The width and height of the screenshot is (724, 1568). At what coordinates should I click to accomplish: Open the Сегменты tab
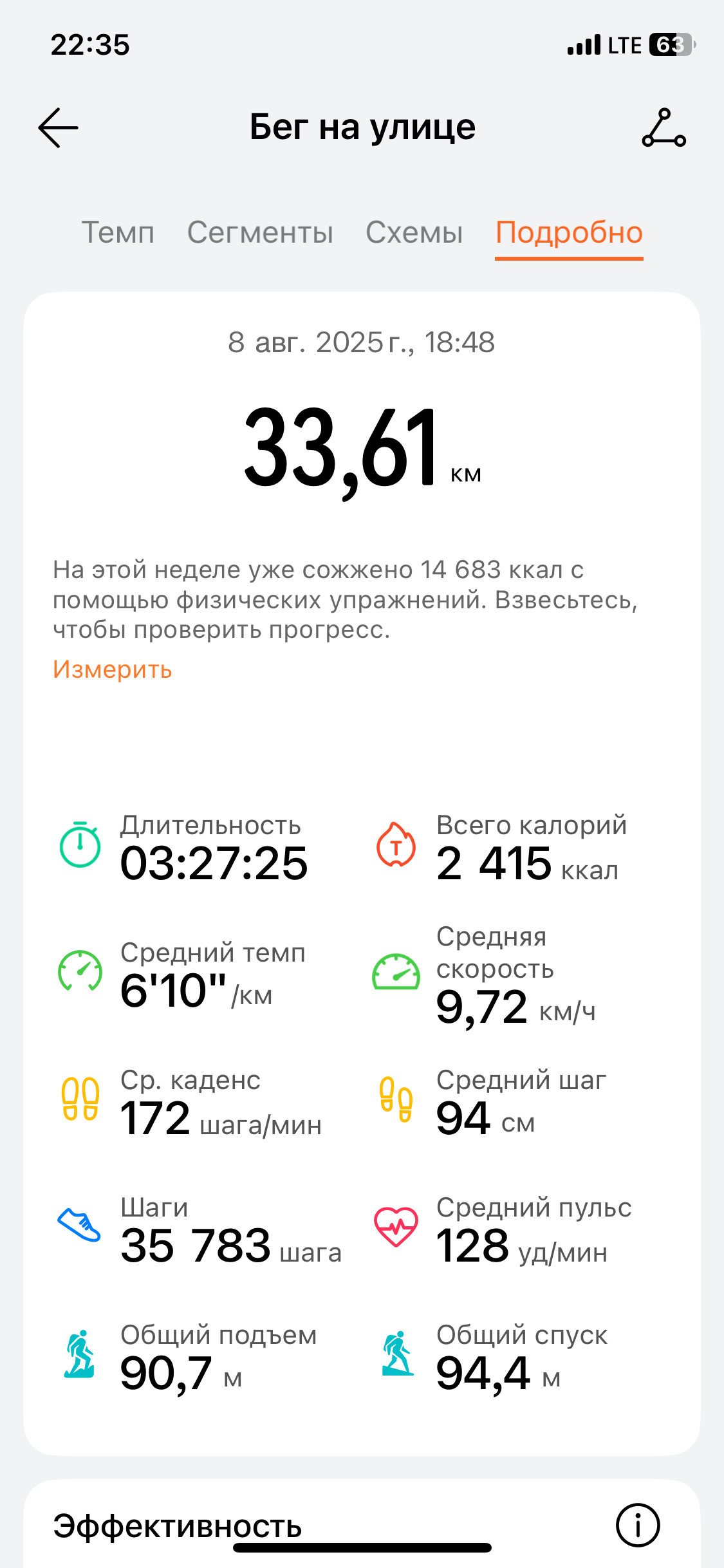click(260, 232)
